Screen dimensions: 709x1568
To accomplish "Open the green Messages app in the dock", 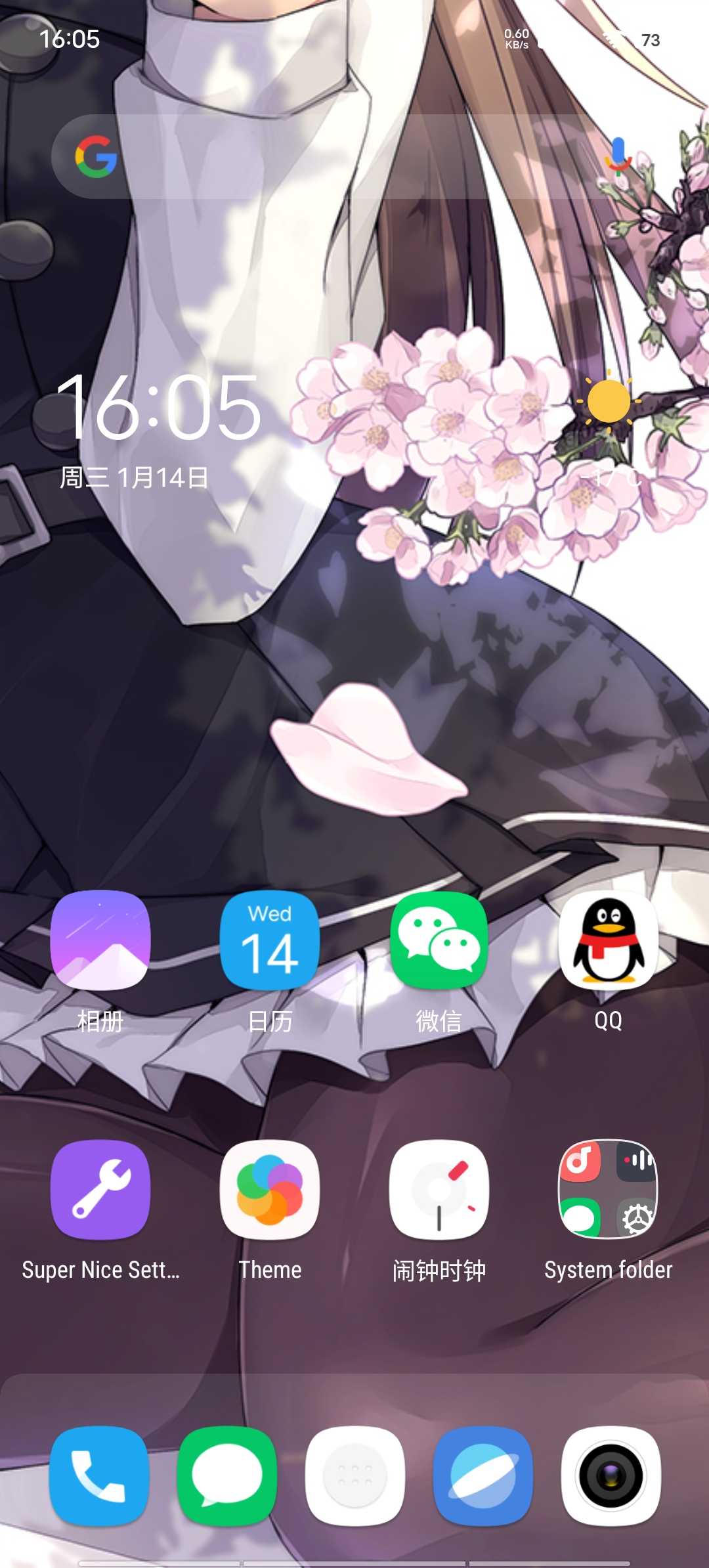I will pyautogui.click(x=227, y=1476).
